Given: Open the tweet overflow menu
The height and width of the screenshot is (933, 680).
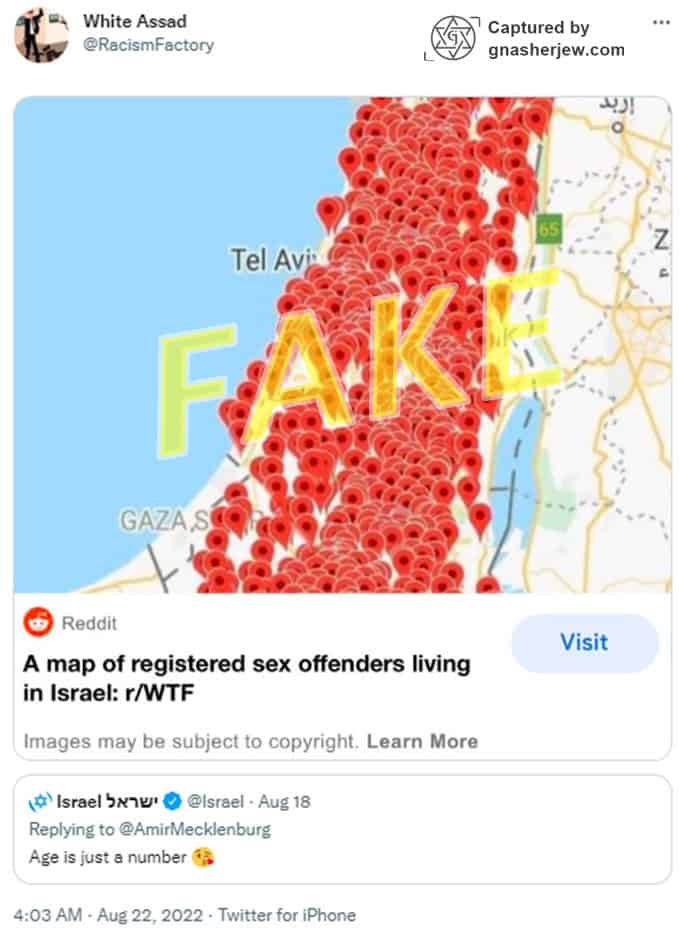Looking at the screenshot, I should coord(660,23).
